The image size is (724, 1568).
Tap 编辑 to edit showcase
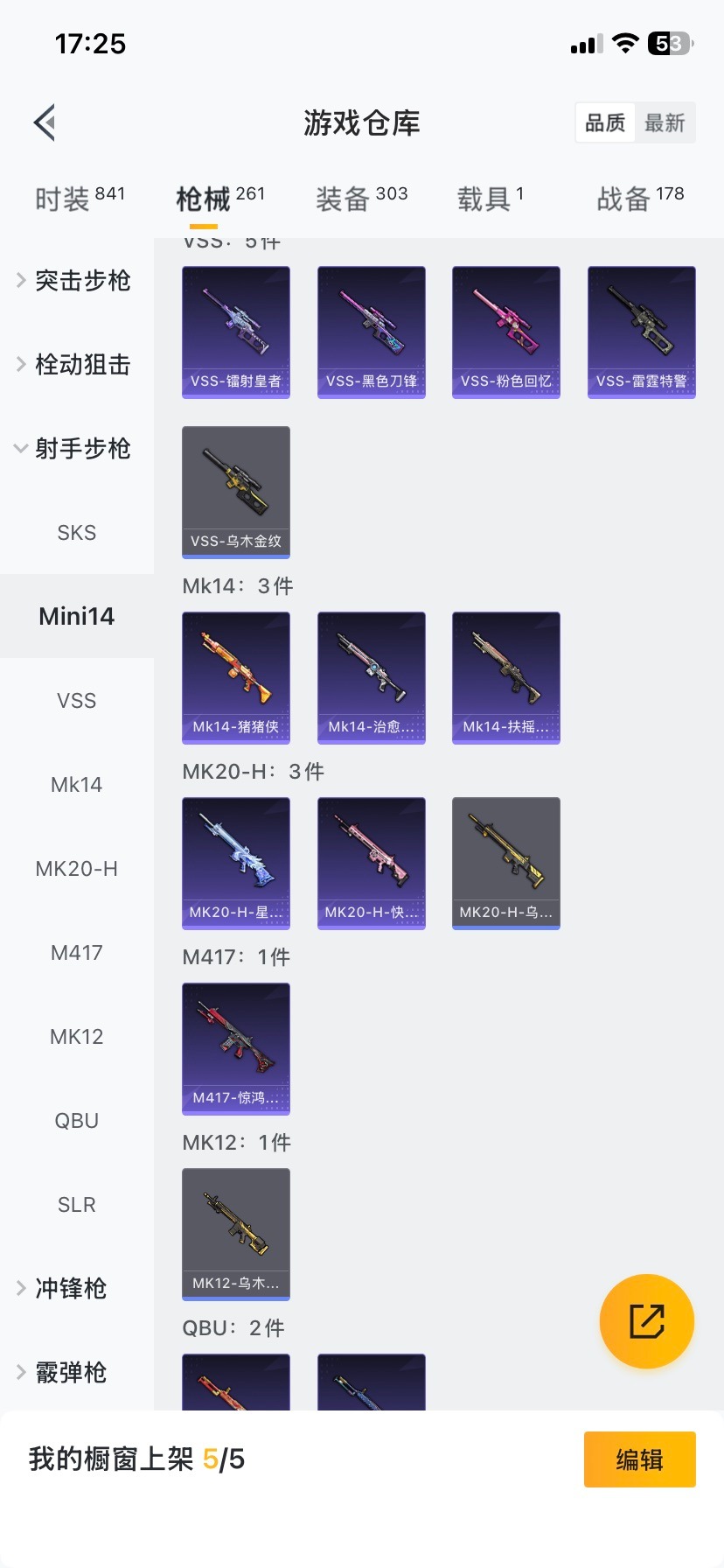[639, 1459]
